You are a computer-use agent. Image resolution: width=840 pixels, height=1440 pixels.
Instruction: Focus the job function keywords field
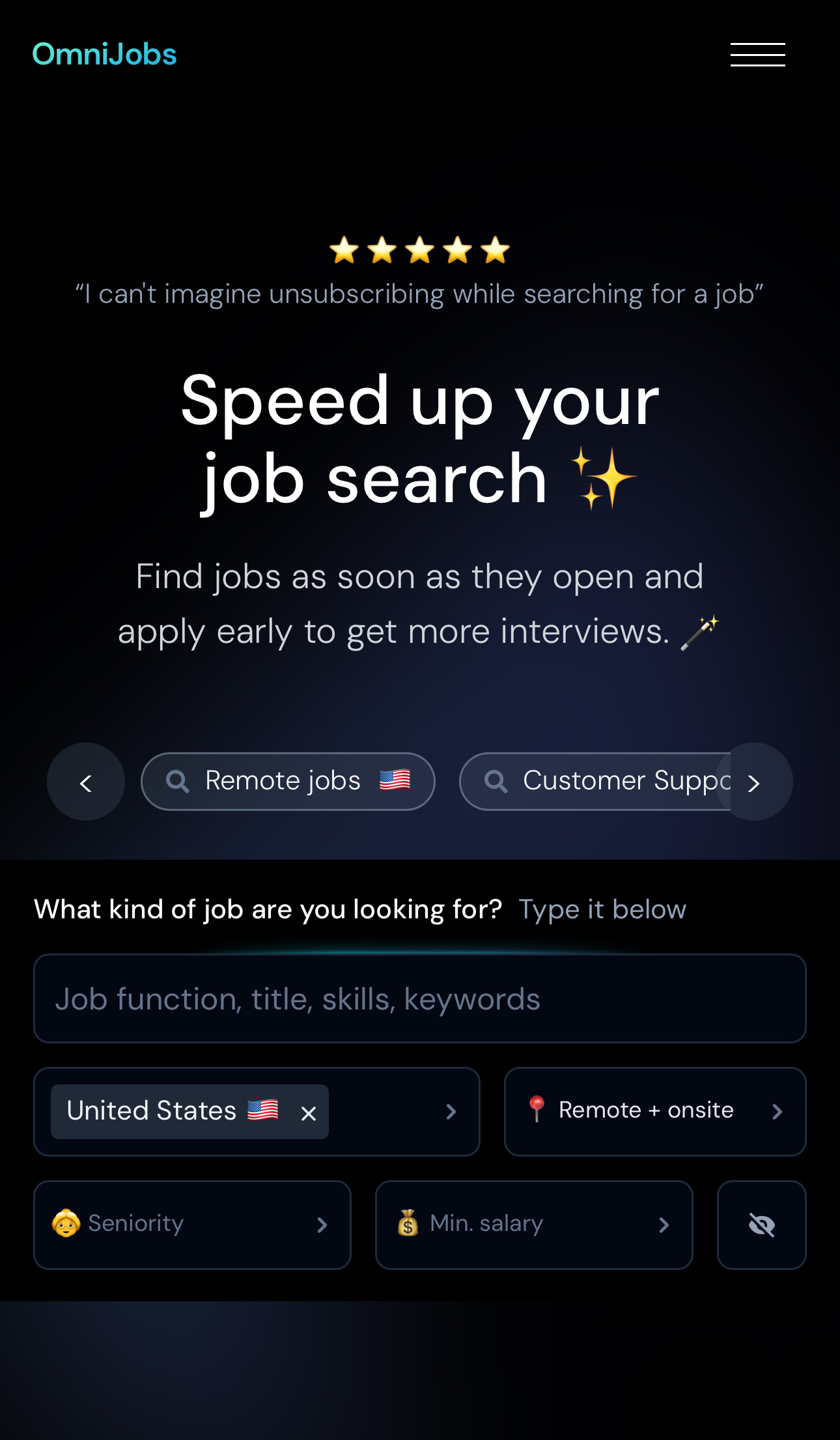[420, 998]
